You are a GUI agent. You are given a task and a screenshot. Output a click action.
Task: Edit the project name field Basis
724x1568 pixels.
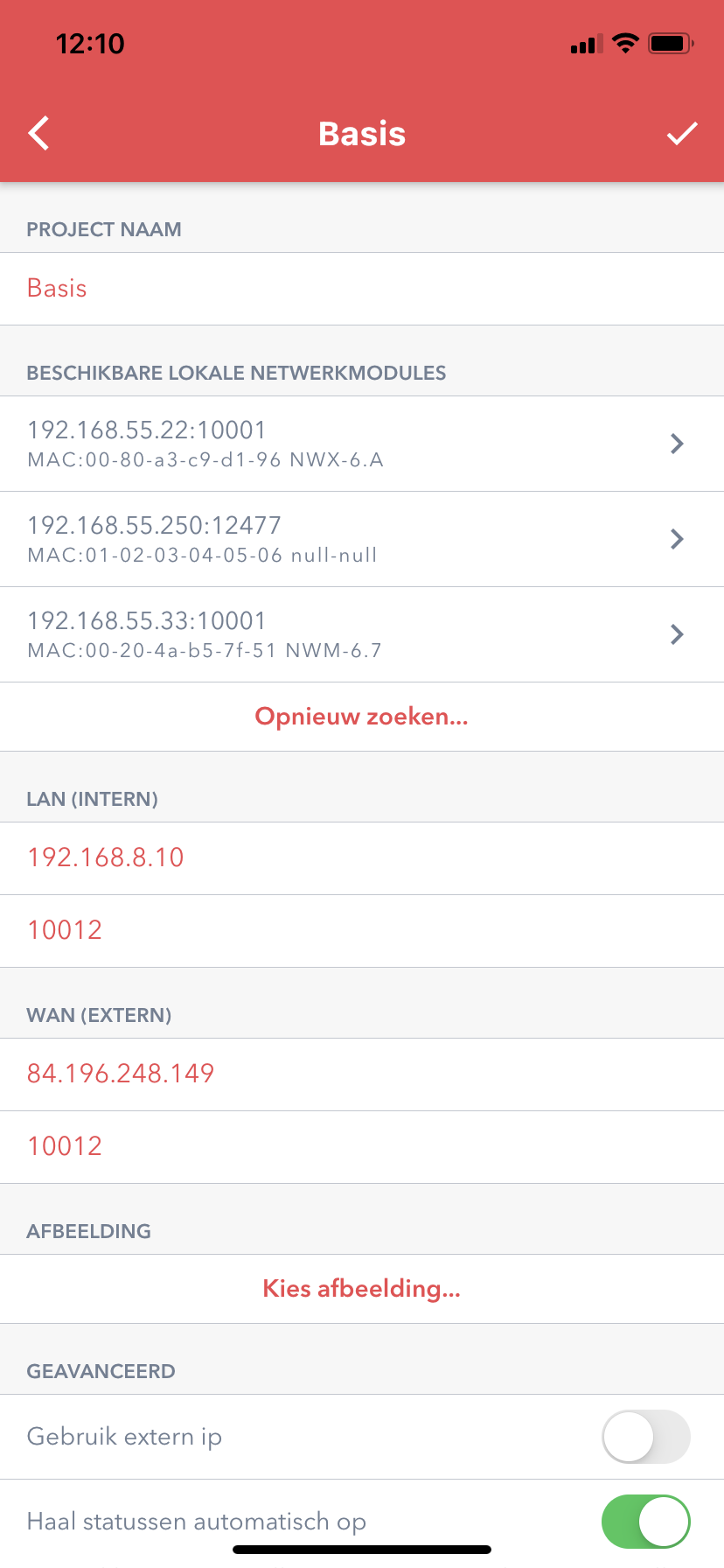(x=362, y=289)
